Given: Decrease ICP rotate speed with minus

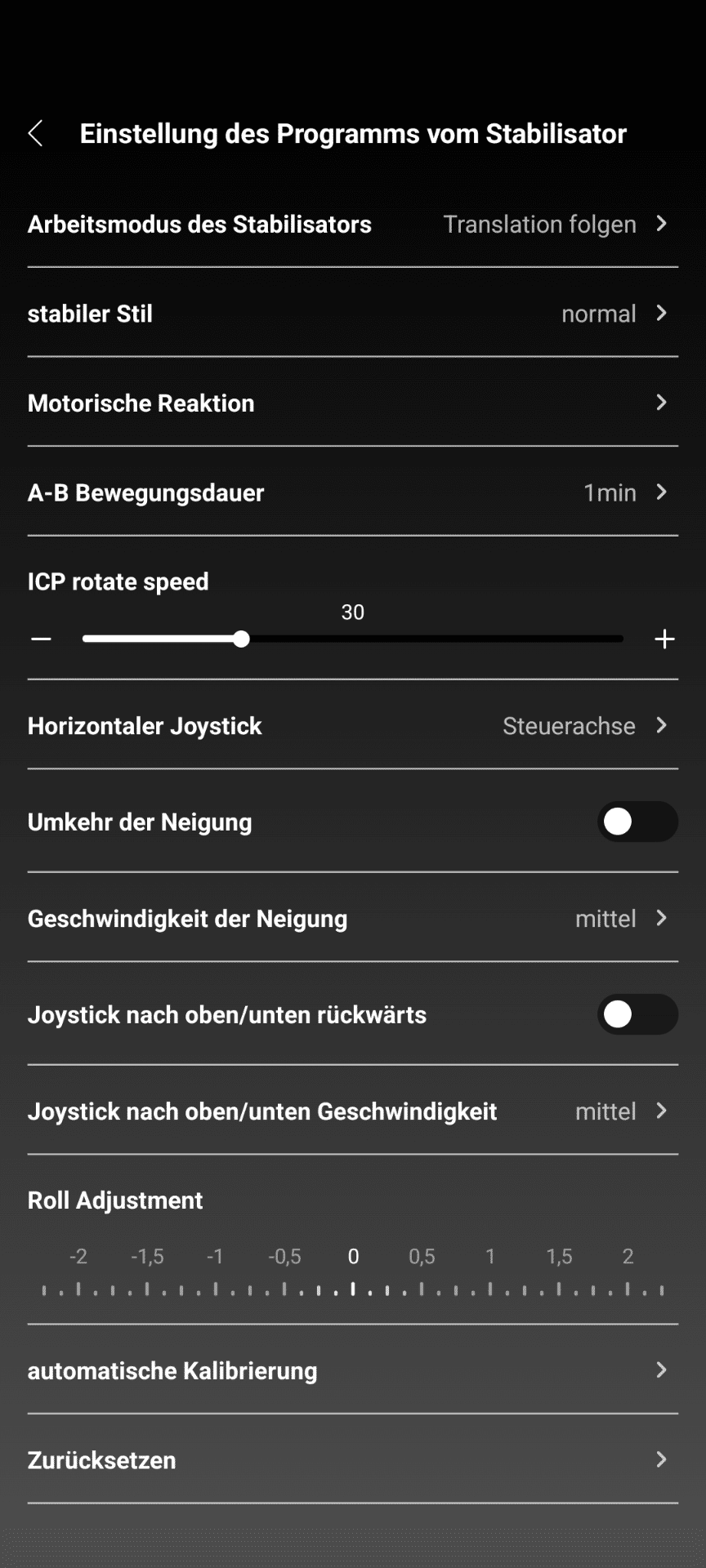Looking at the screenshot, I should coord(41,639).
